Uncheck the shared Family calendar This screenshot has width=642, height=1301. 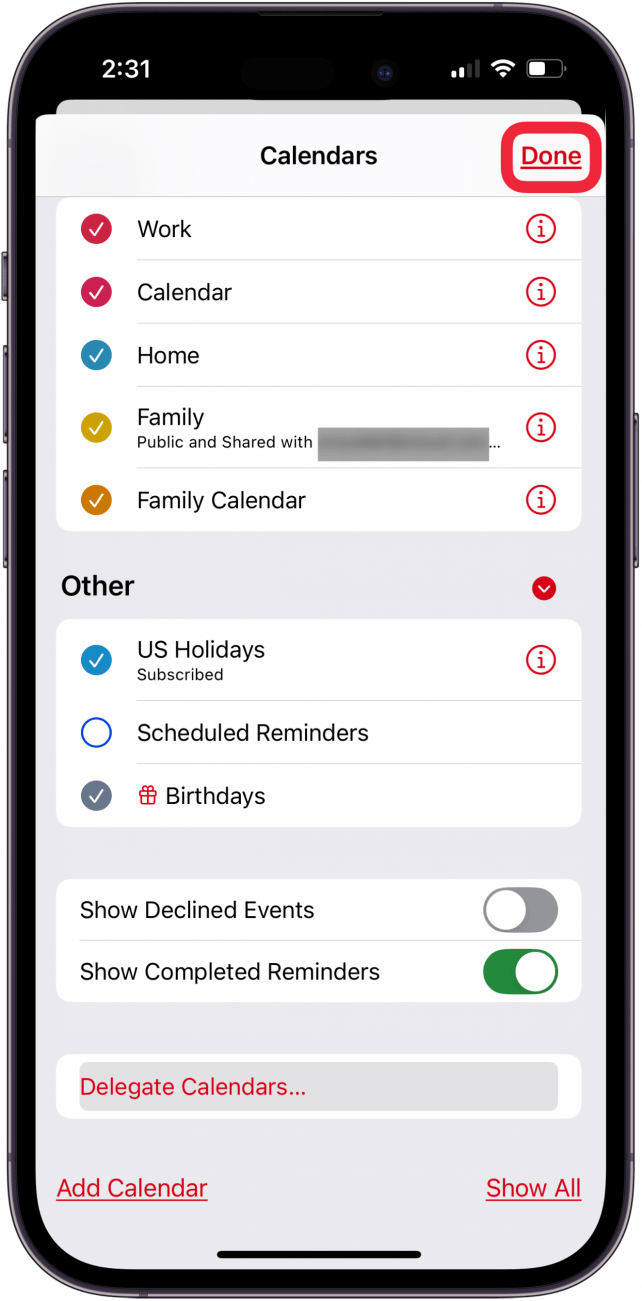[x=96, y=428]
